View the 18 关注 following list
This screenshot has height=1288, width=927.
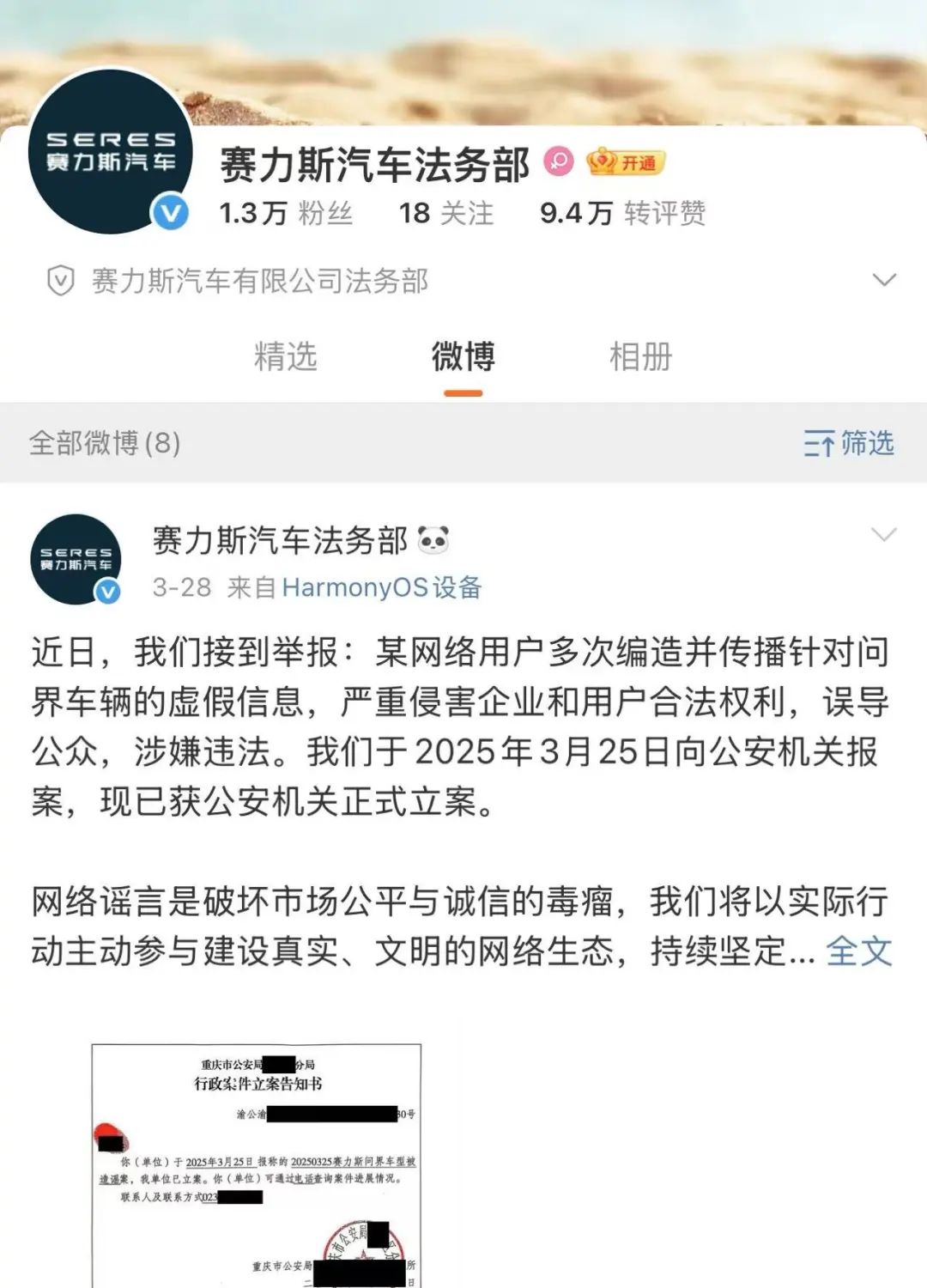coord(446,213)
